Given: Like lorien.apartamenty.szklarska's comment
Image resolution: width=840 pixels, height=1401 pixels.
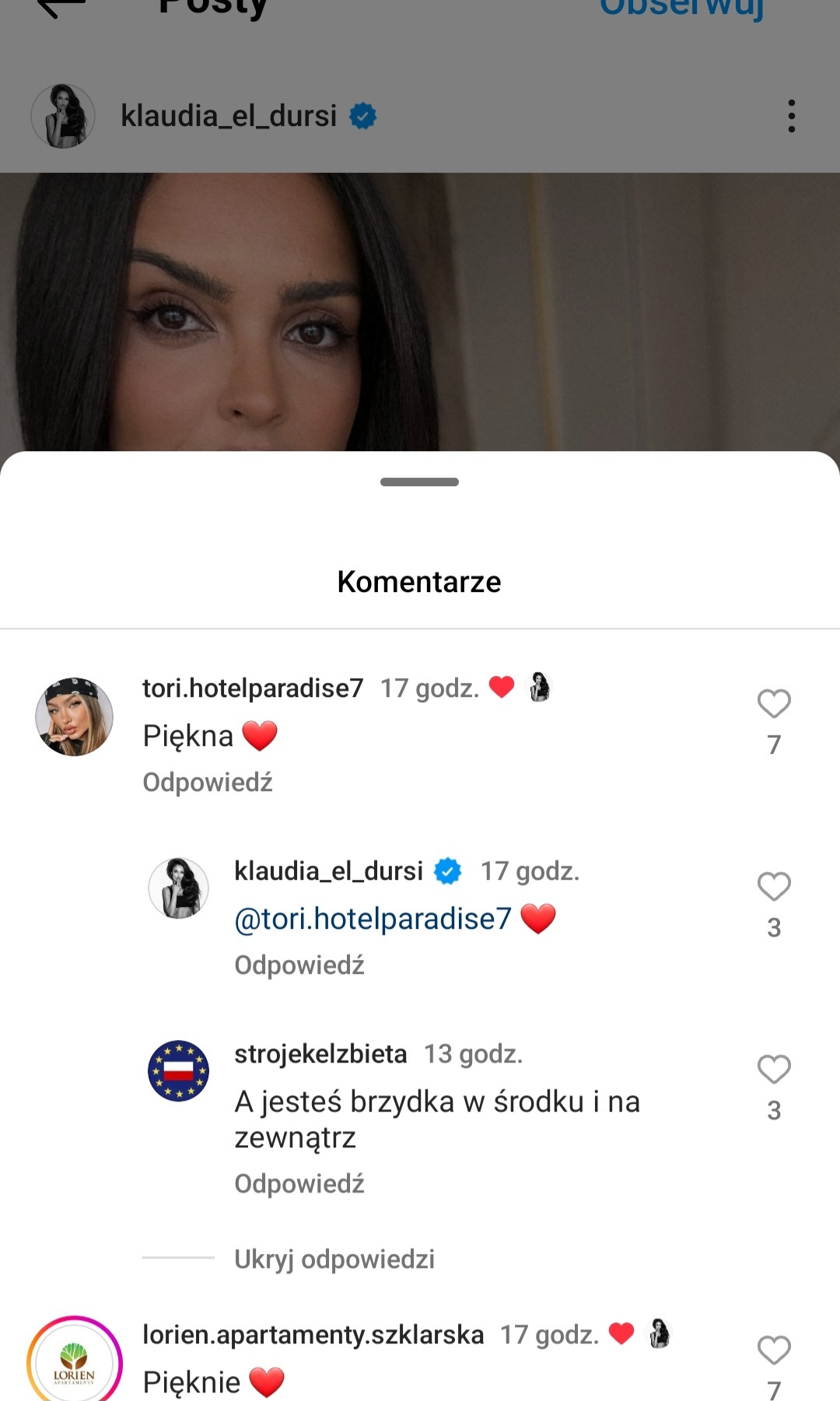Looking at the screenshot, I should [774, 1350].
